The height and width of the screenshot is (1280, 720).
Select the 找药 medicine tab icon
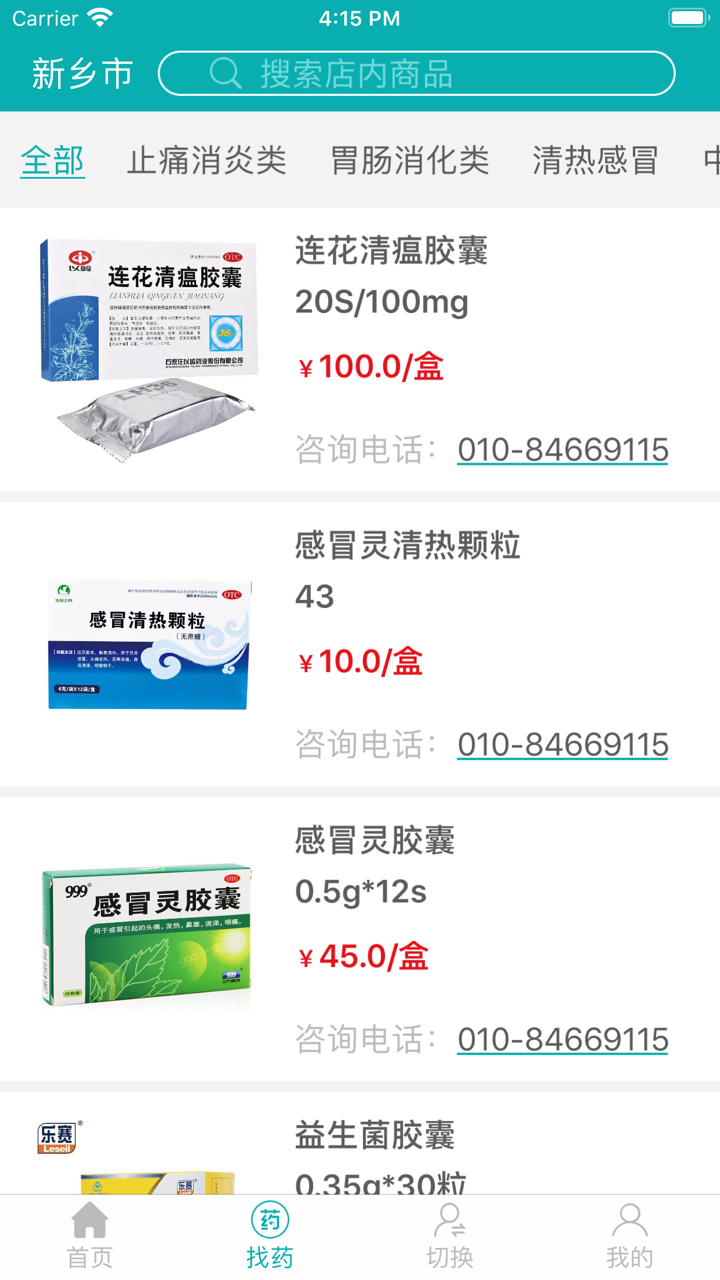268,1222
